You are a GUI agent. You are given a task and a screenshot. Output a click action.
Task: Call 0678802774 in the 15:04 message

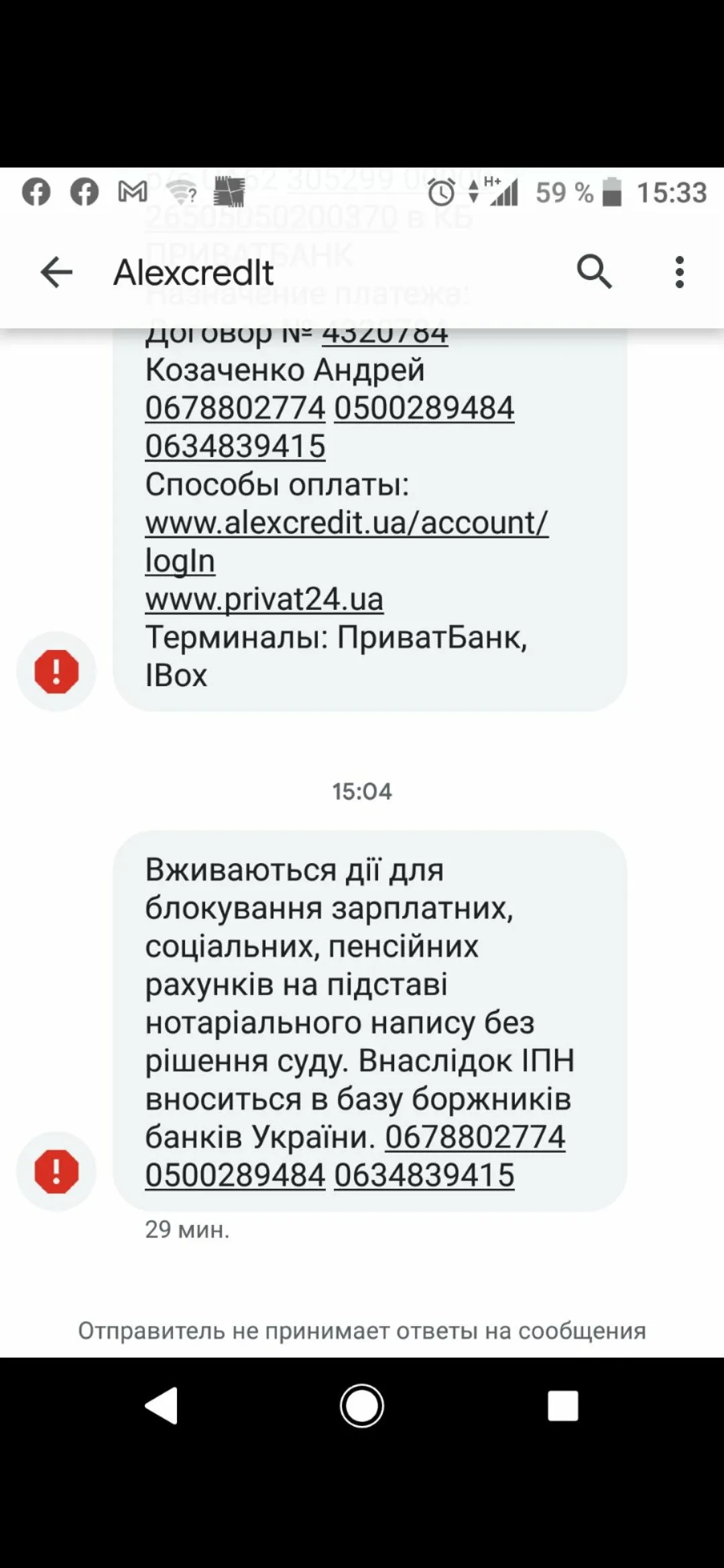(x=475, y=1137)
